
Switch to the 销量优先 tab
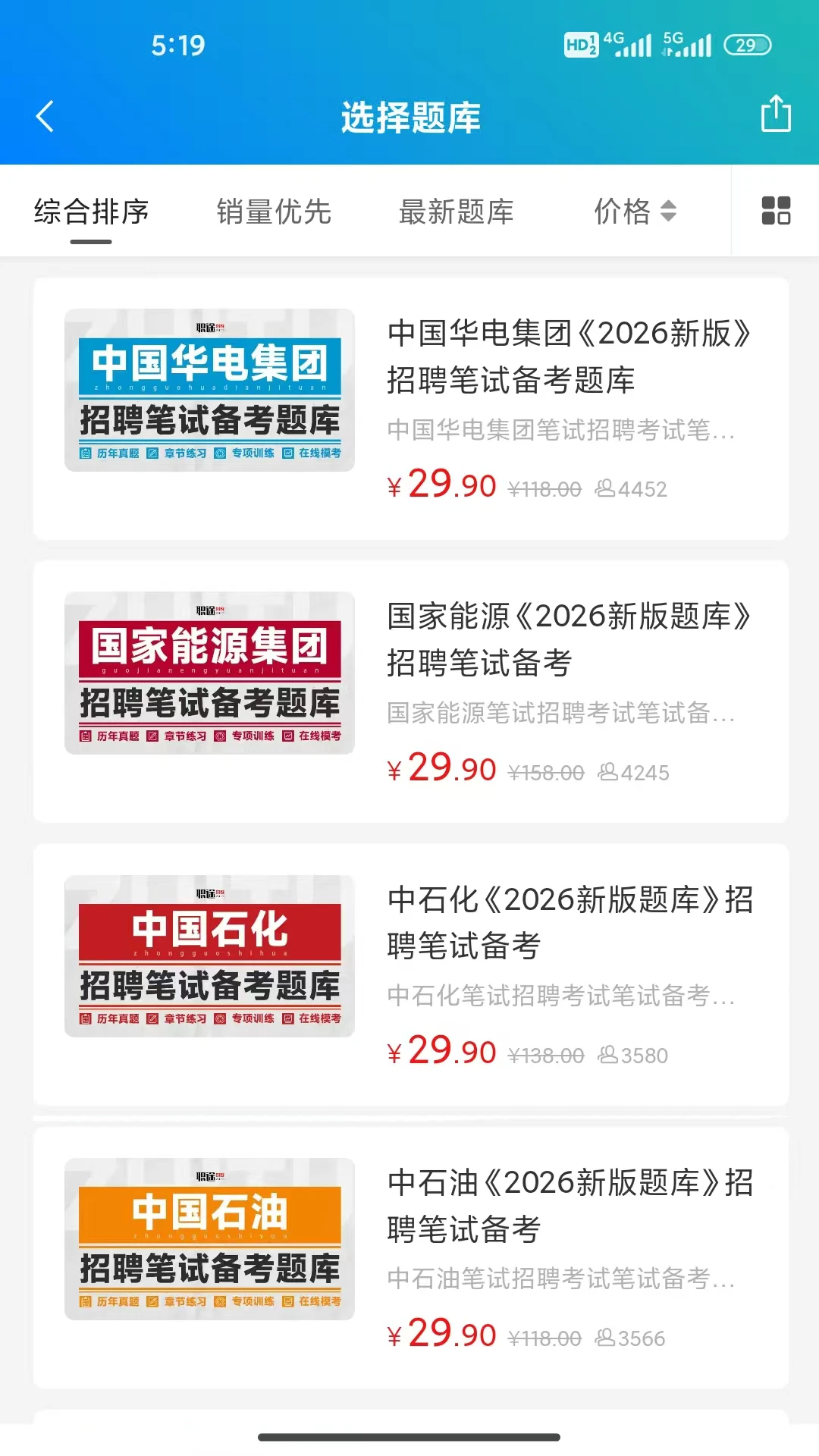(274, 213)
